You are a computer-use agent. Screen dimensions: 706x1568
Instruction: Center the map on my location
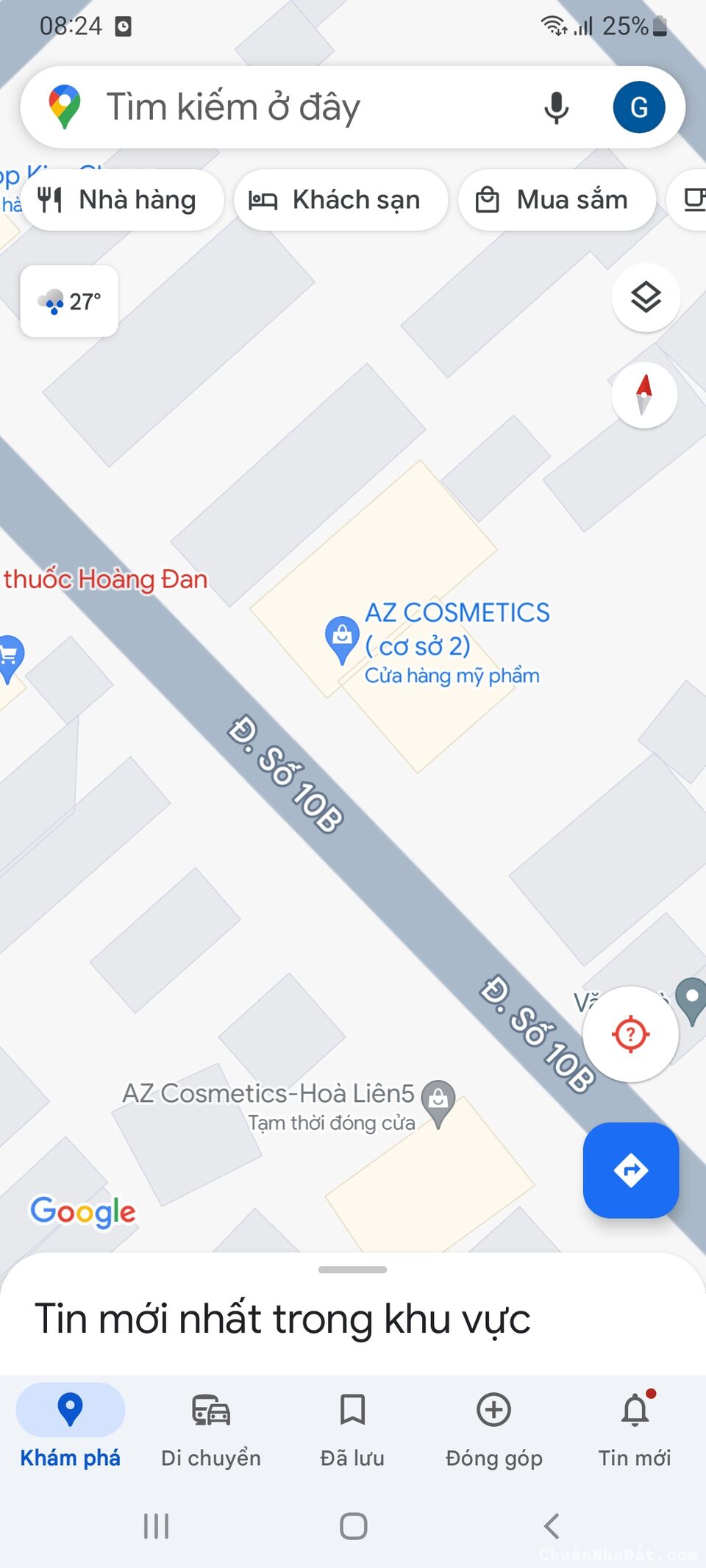630,1034
